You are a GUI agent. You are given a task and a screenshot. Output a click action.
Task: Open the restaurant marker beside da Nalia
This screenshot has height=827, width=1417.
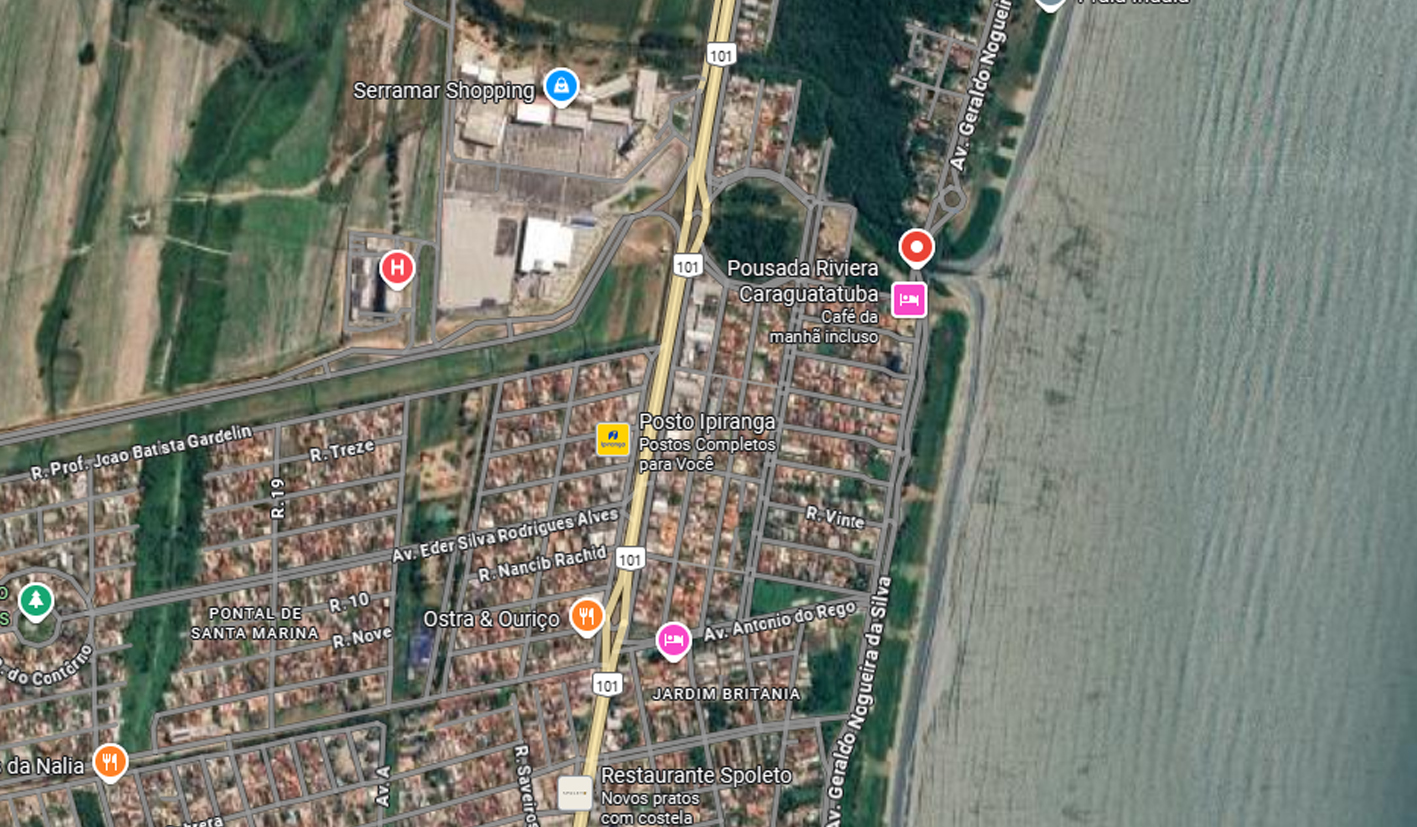tap(110, 762)
